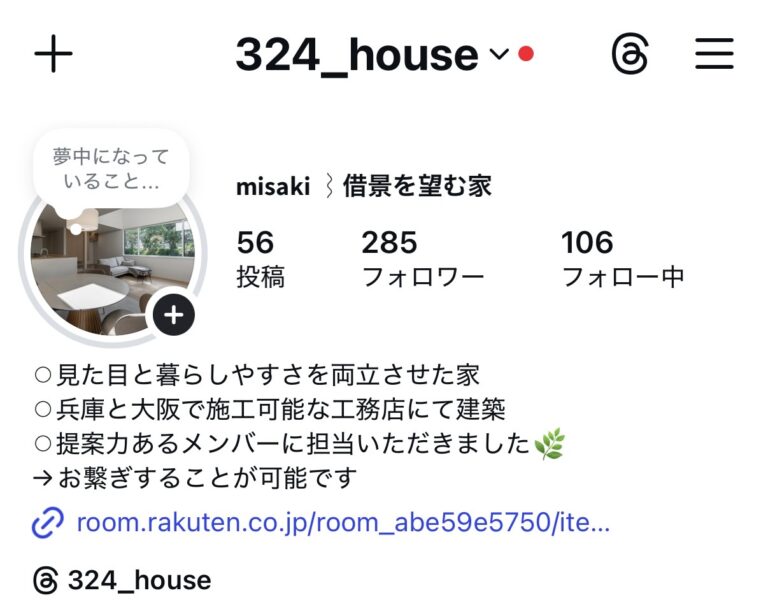Screen dimensions: 768x616
Task: Tap the plus icon to create a post
Action: (x=54, y=54)
